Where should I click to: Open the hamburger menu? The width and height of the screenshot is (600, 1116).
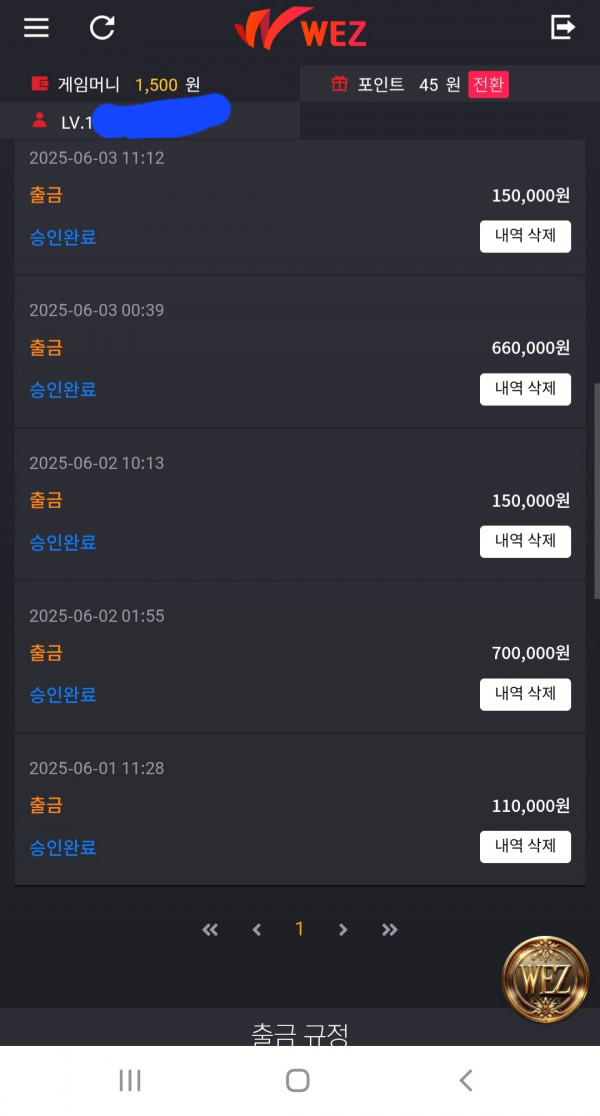pyautogui.click(x=36, y=28)
